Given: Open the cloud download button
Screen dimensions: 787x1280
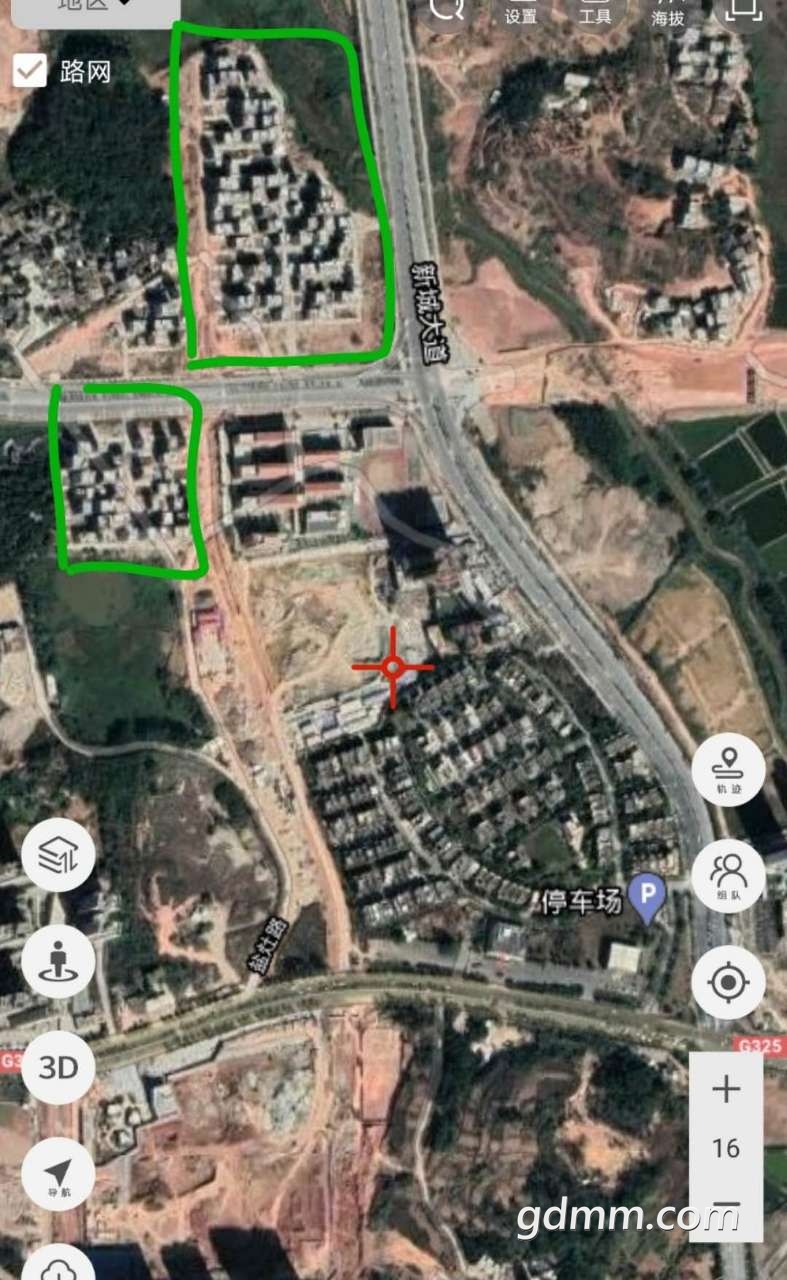Looking at the screenshot, I should 59,1266.
